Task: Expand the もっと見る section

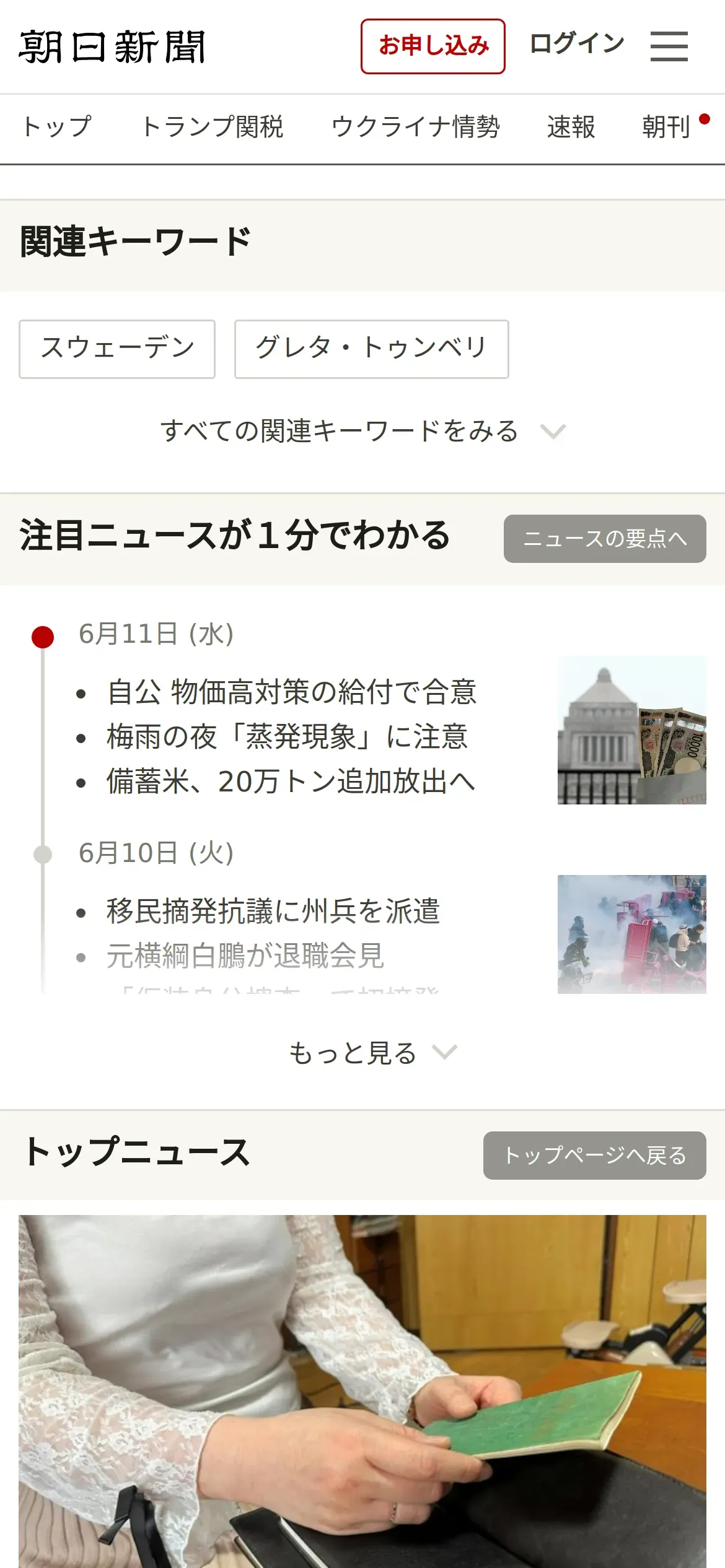Action: pyautogui.click(x=372, y=1053)
